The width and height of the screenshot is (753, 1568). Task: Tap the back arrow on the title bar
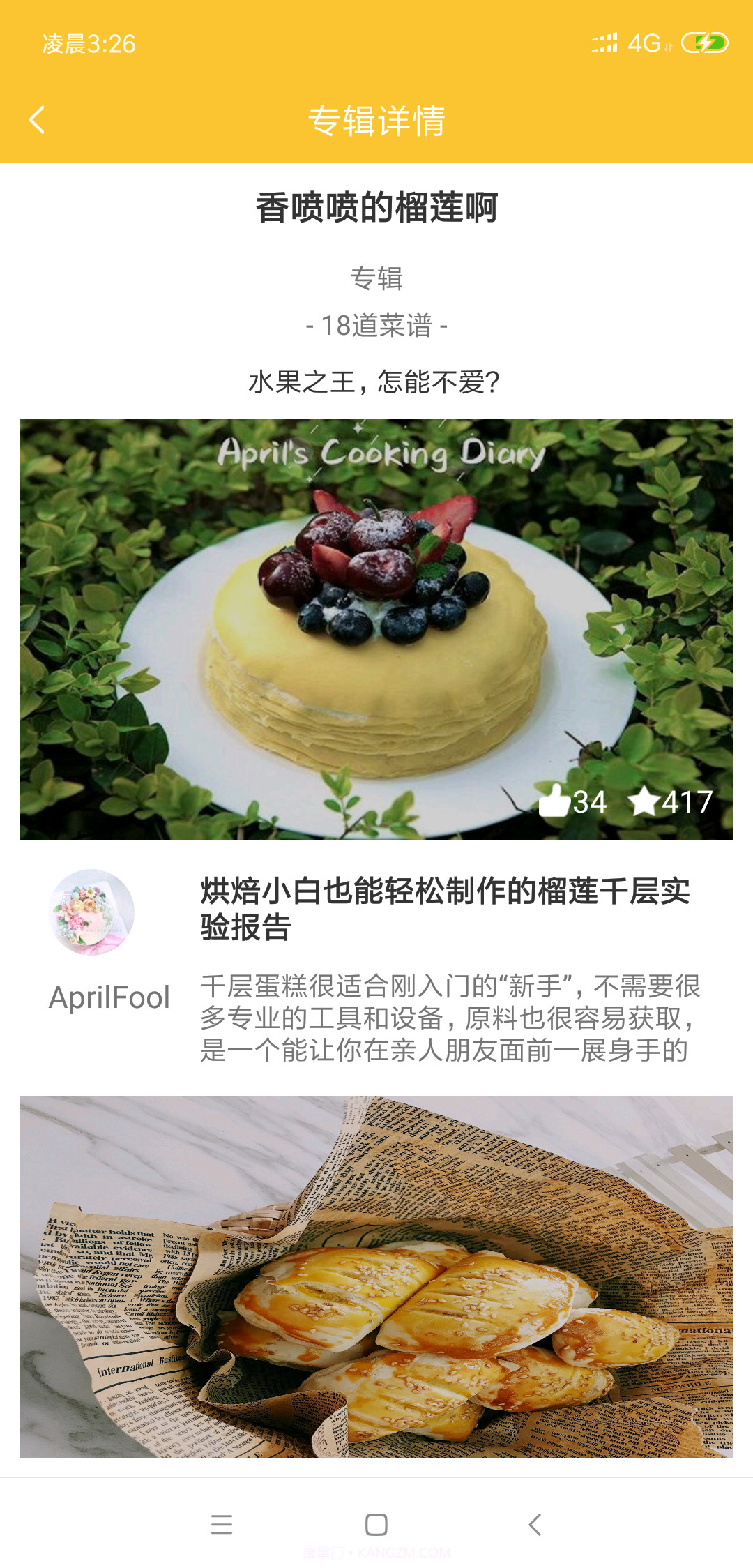[x=37, y=120]
